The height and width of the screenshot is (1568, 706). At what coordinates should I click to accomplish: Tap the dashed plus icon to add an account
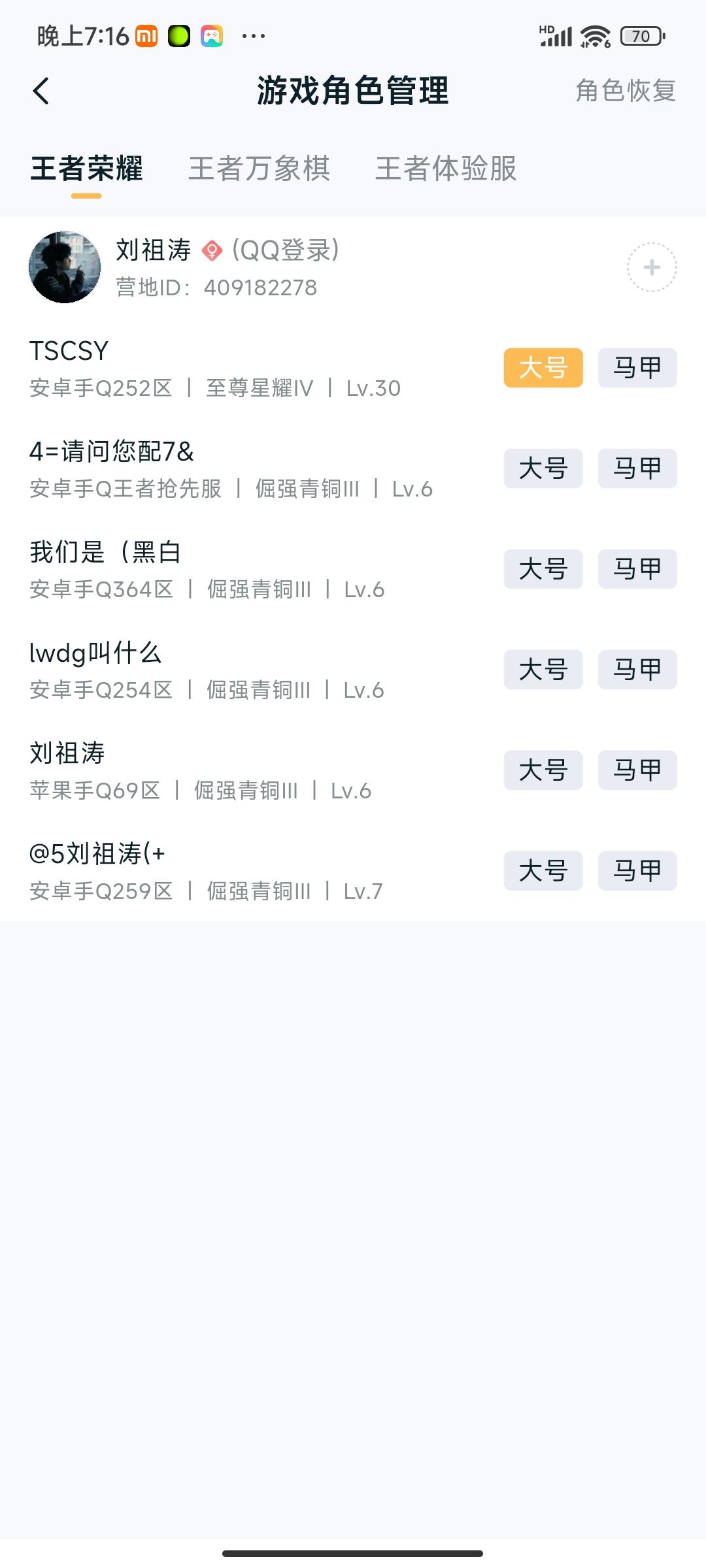tap(651, 267)
